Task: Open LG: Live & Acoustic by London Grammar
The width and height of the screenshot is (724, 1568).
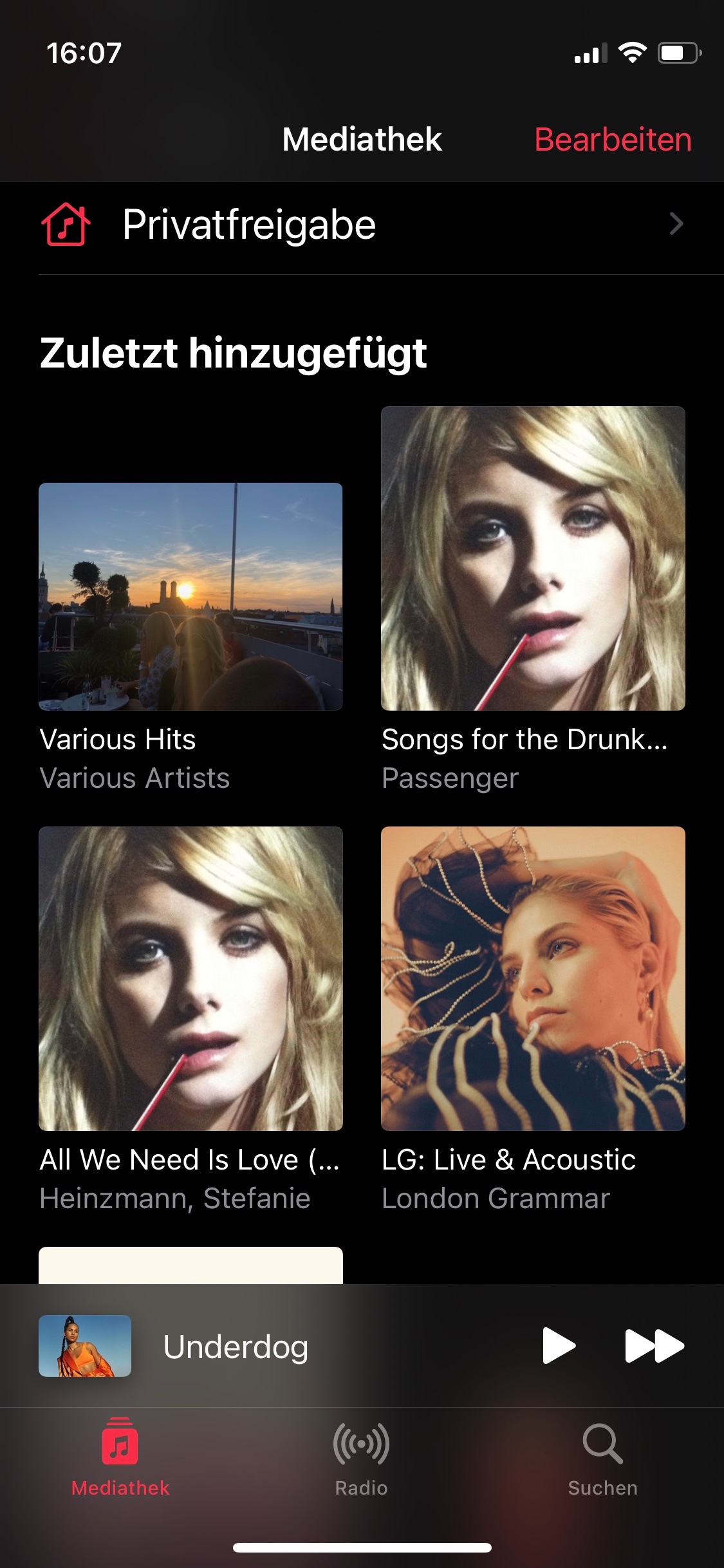Action: [x=533, y=978]
